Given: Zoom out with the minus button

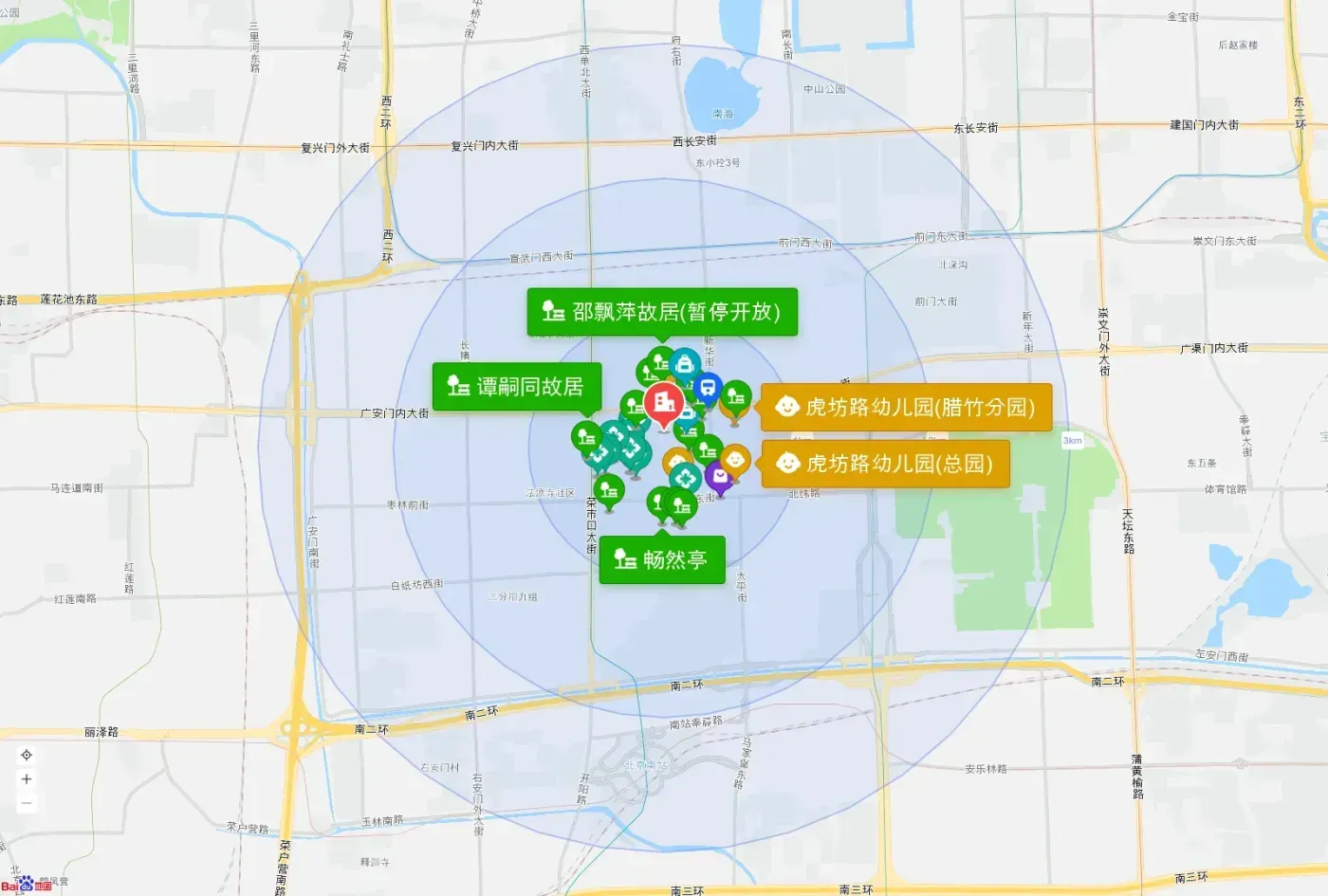Looking at the screenshot, I should click(x=27, y=803).
